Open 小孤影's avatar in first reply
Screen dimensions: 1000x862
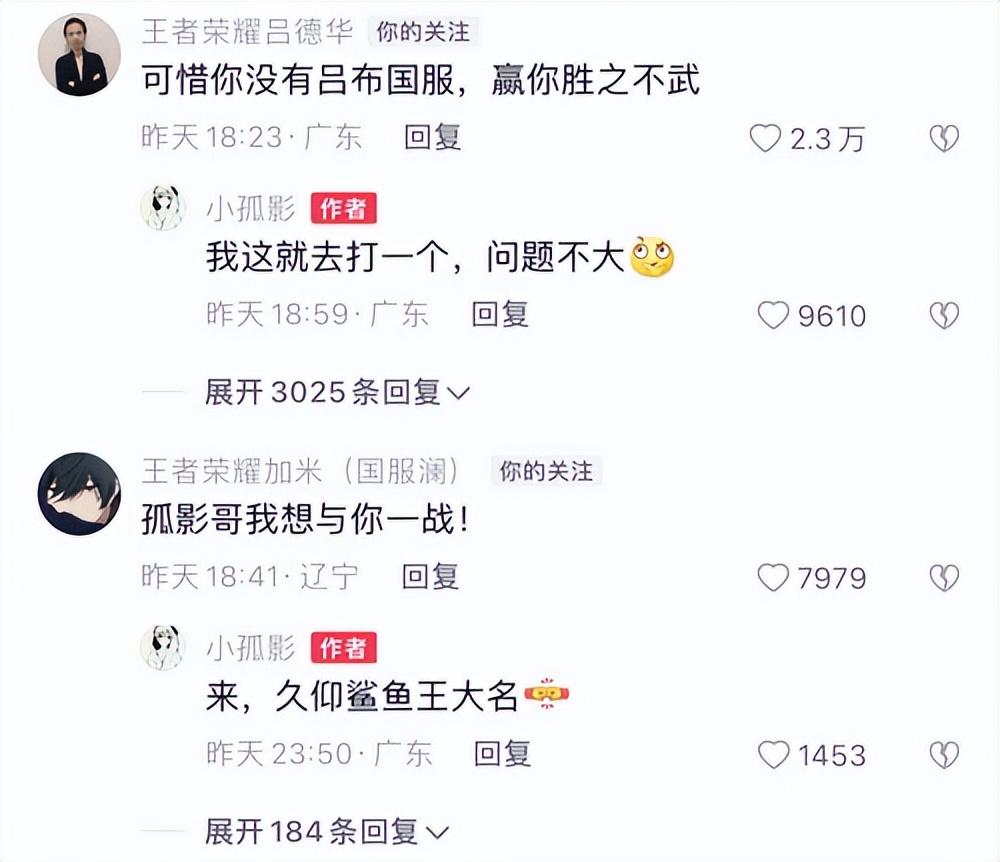[x=162, y=208]
